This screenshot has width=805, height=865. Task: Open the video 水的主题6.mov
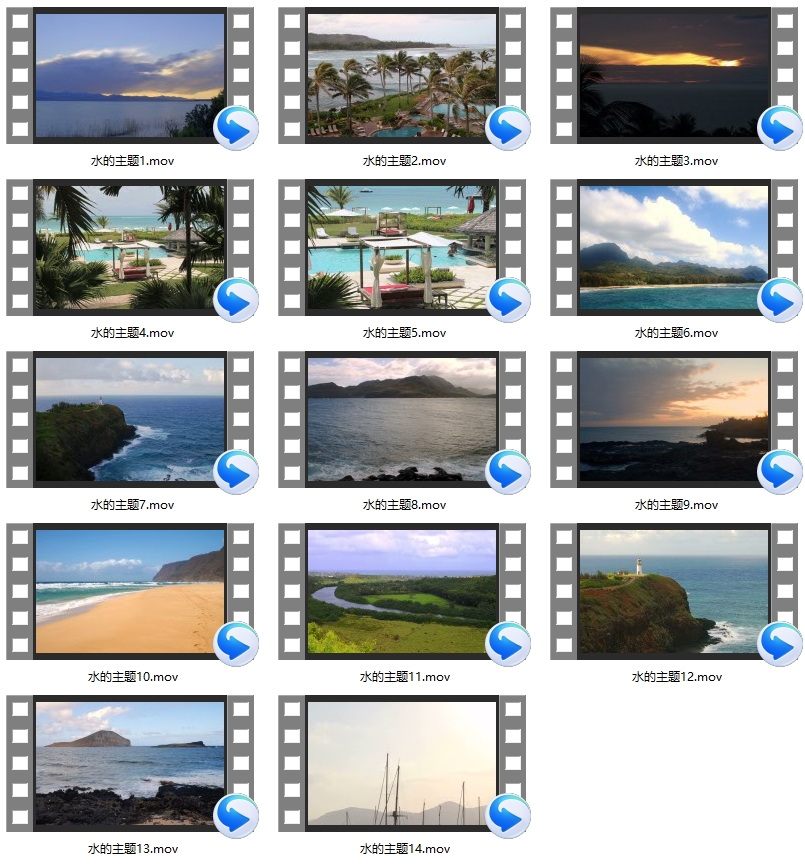coord(674,248)
